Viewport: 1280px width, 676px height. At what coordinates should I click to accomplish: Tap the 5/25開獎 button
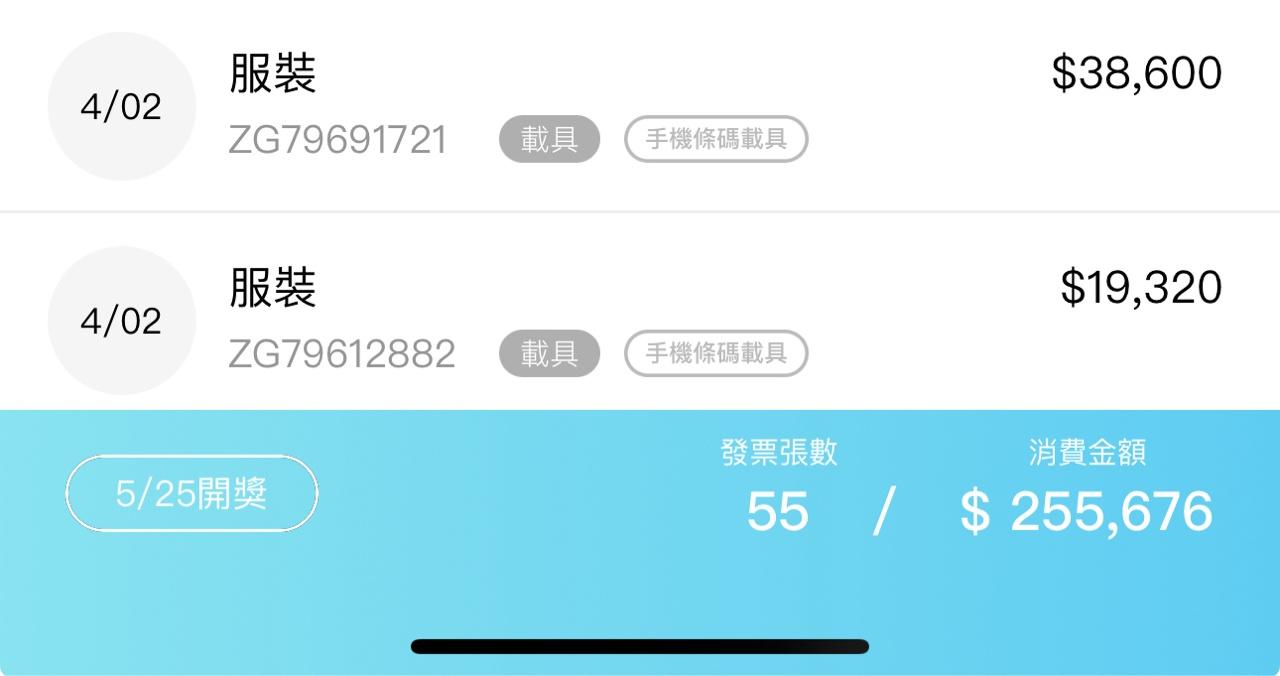(x=192, y=494)
